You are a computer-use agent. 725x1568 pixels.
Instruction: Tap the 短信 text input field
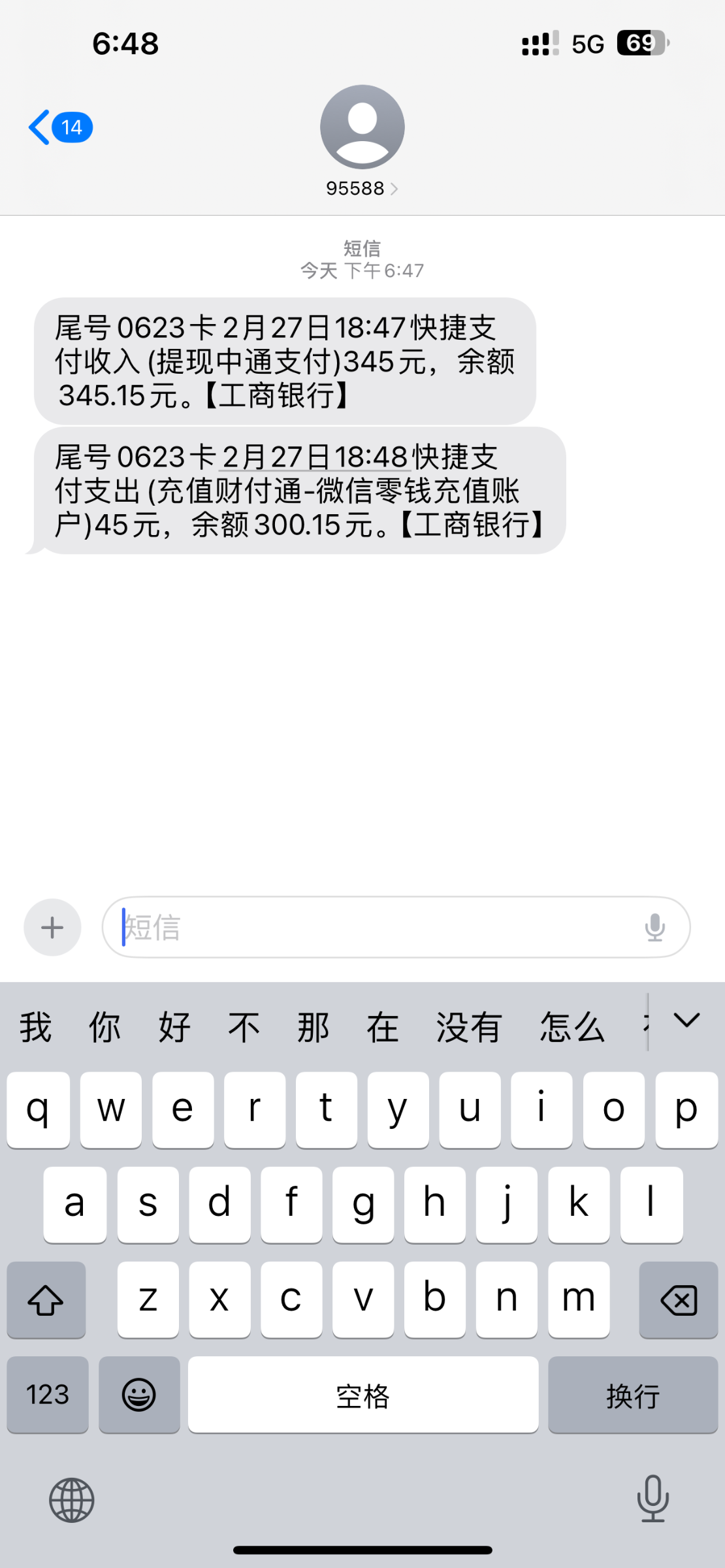click(327, 927)
